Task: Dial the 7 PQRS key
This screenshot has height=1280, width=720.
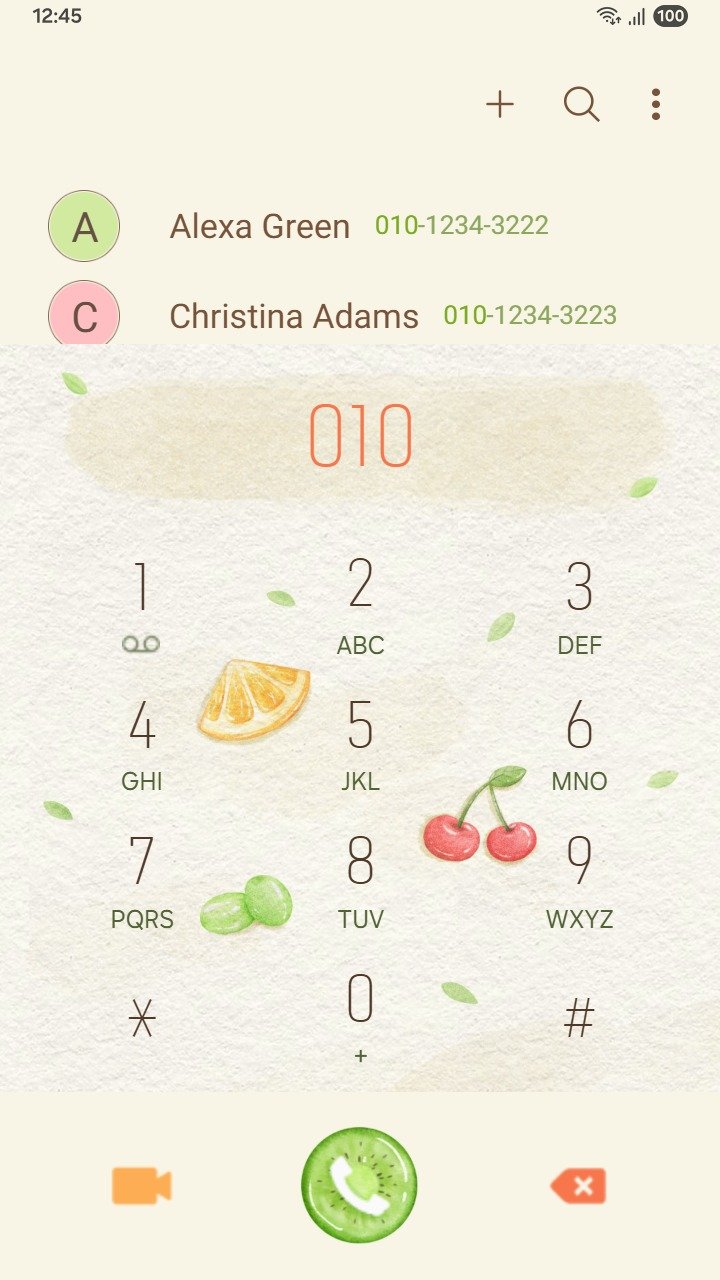Action: point(141,882)
